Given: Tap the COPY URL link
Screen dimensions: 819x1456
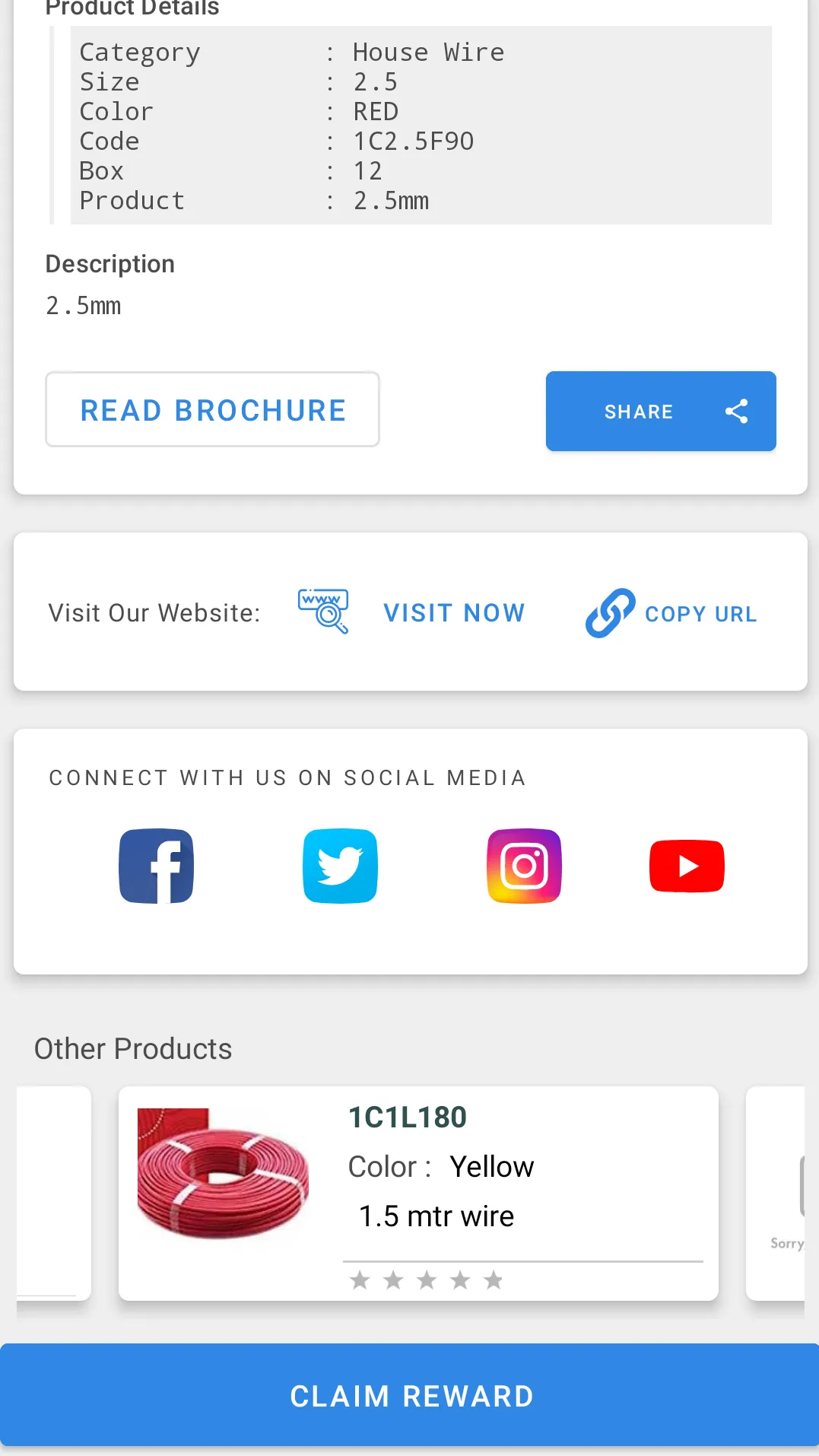Looking at the screenshot, I should pos(700,613).
